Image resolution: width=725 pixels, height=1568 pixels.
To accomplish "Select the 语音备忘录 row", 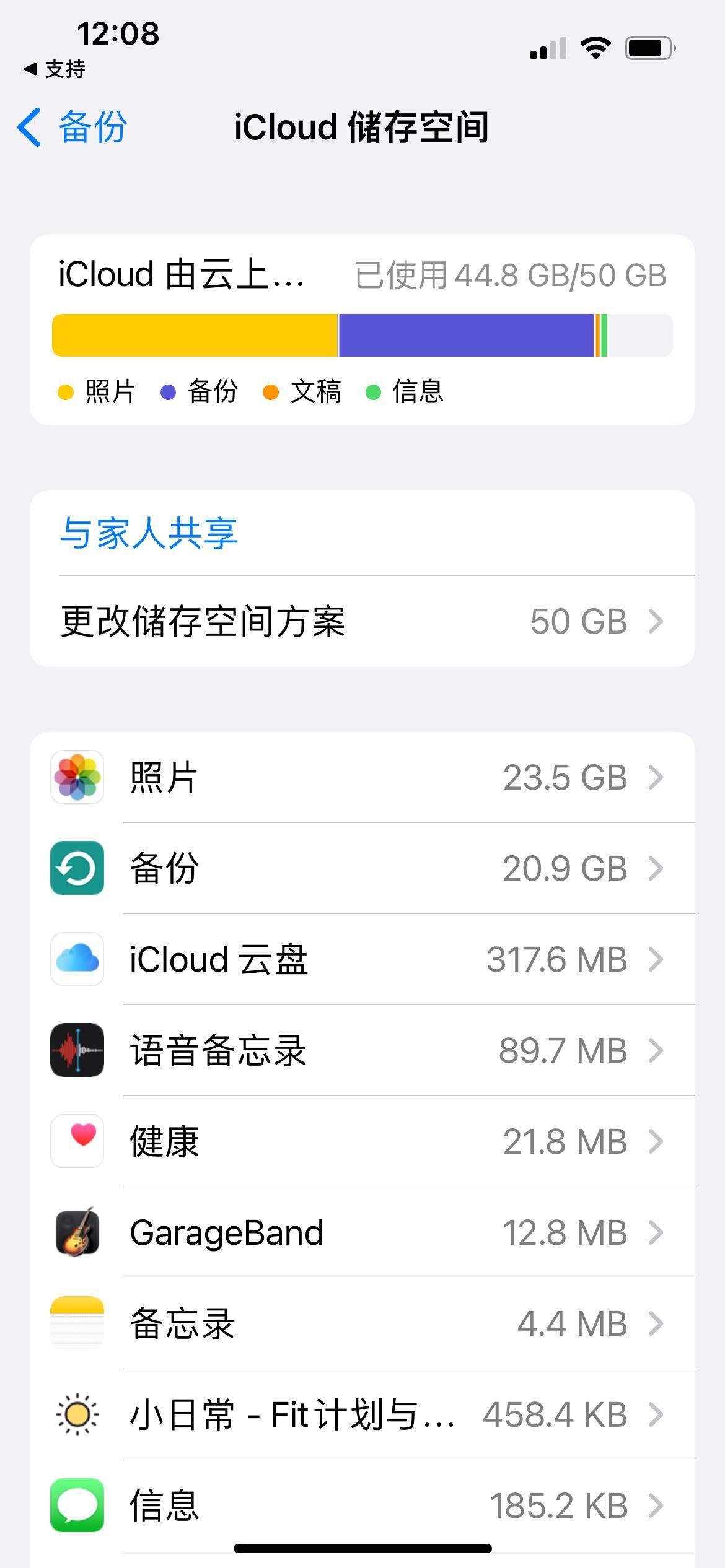I will [x=362, y=1050].
